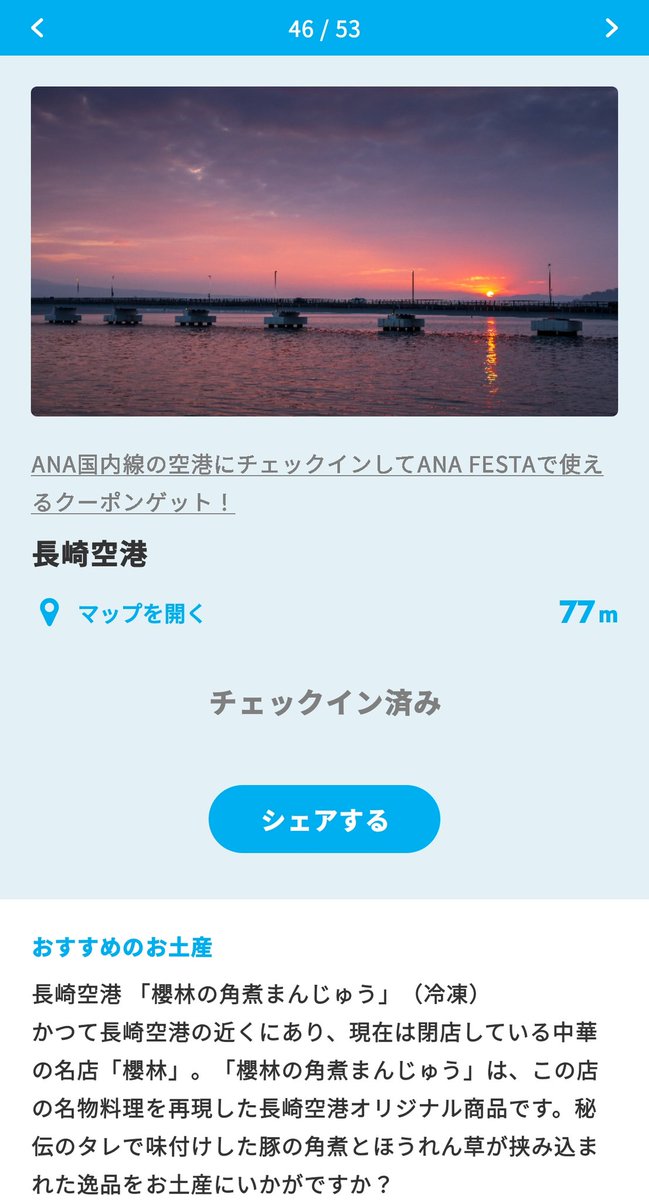Tap マップを開く to open the map
The width and height of the screenshot is (649, 1200).
coord(141,613)
